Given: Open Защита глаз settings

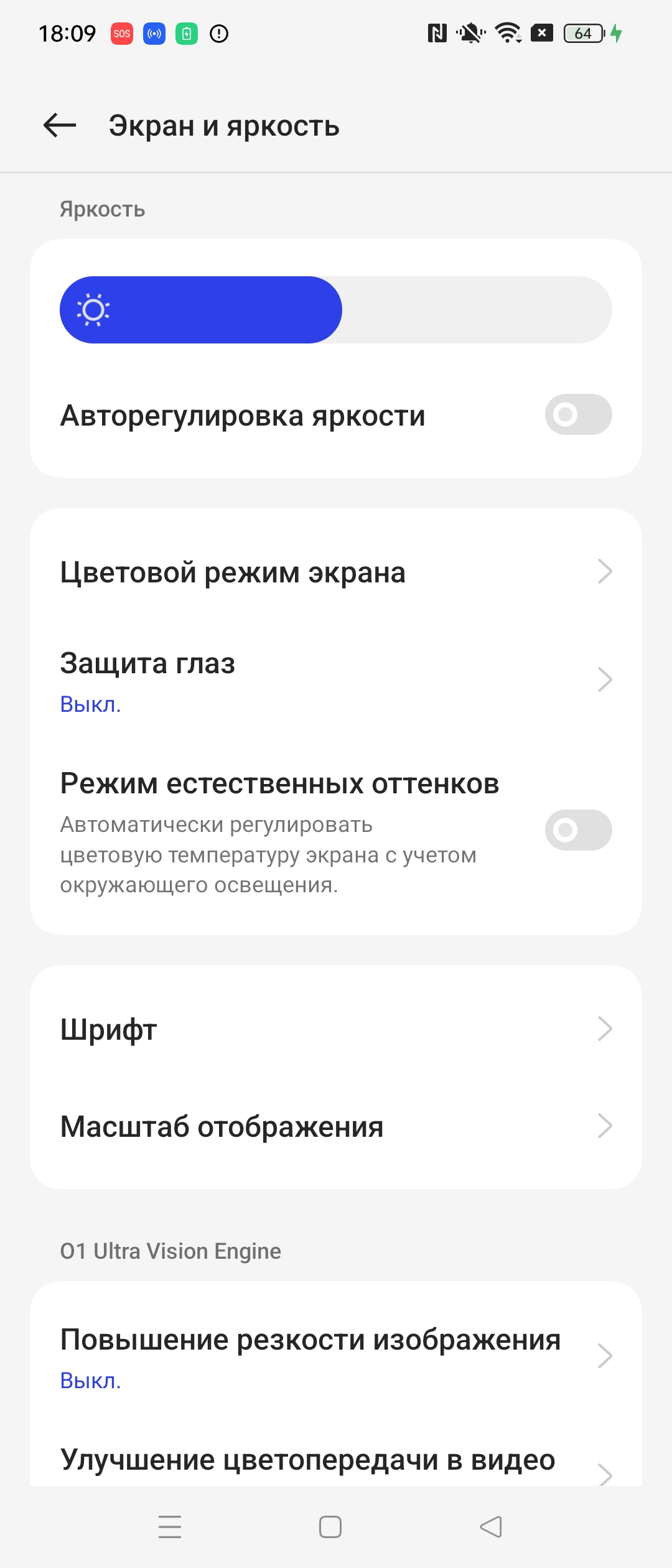Looking at the screenshot, I should coord(336,680).
